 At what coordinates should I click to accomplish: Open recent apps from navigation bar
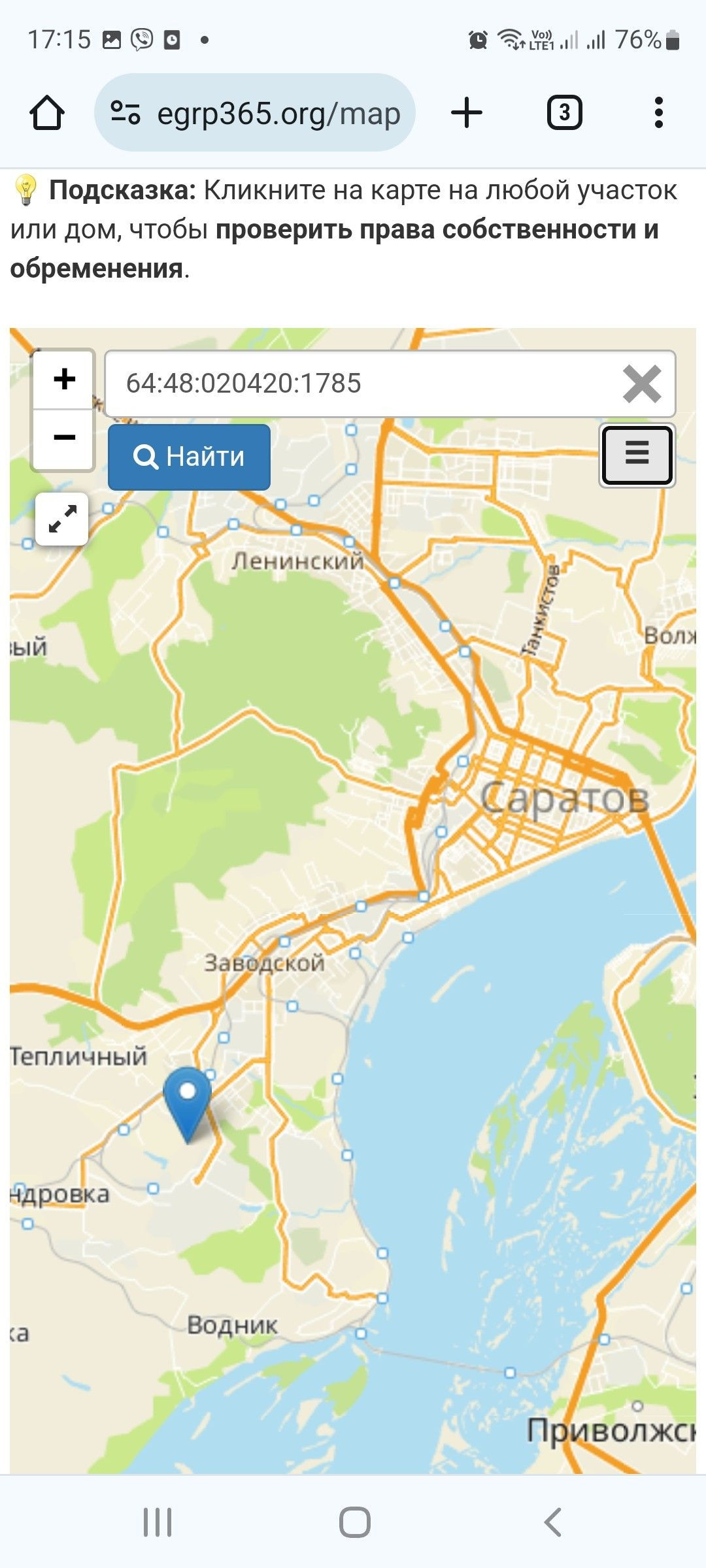click(x=158, y=1522)
